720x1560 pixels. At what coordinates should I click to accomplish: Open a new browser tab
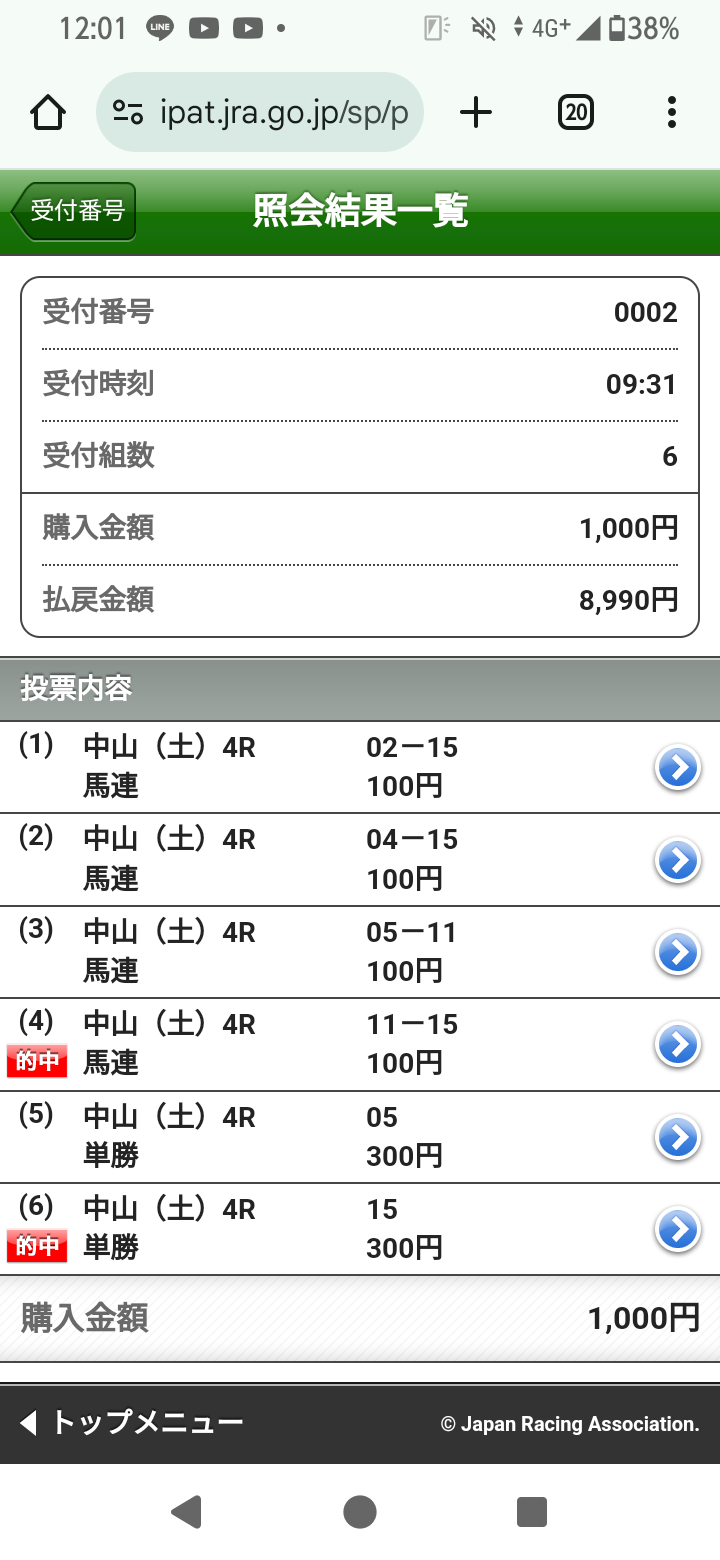coord(476,113)
